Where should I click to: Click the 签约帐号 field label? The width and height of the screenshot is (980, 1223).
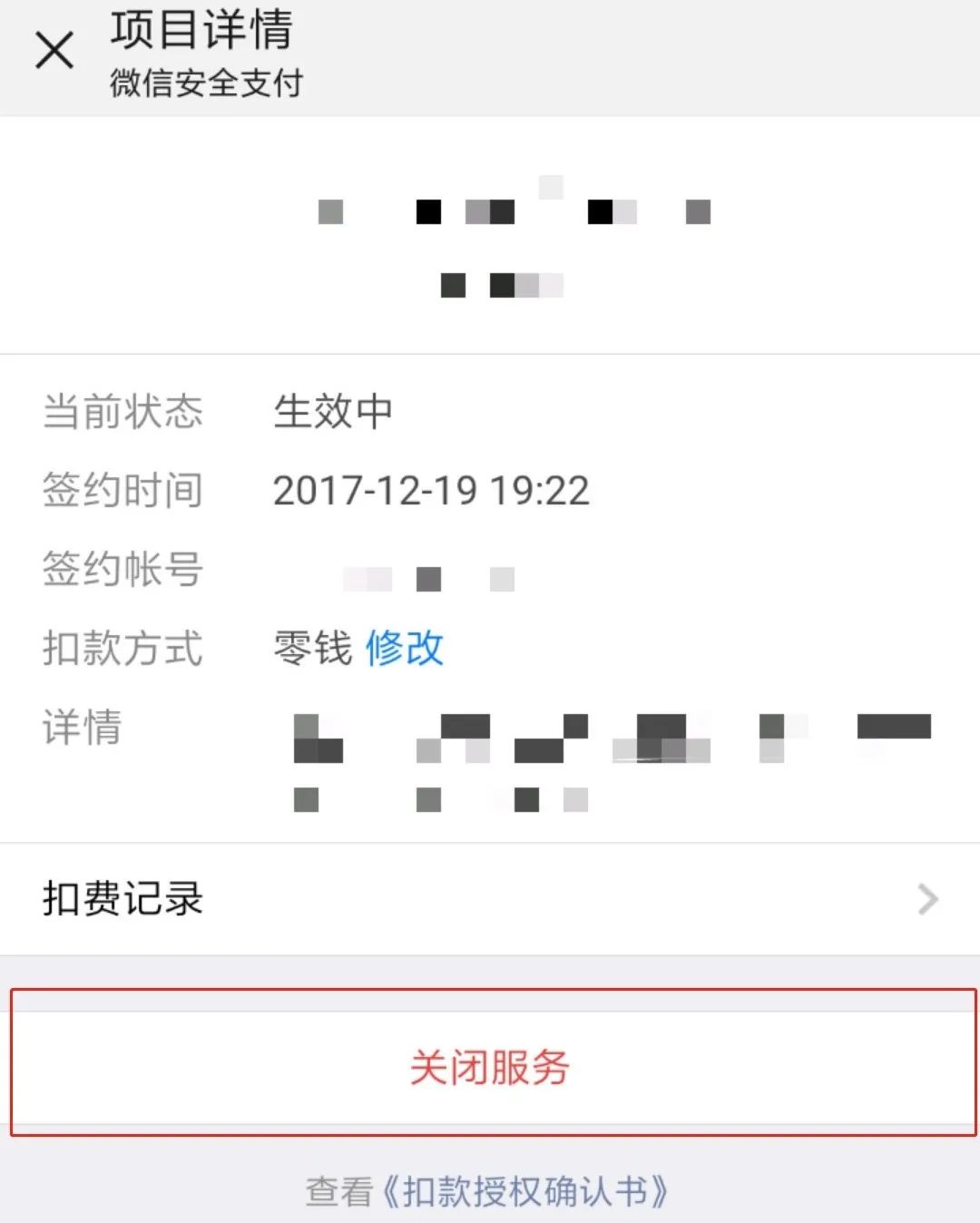[x=123, y=570]
